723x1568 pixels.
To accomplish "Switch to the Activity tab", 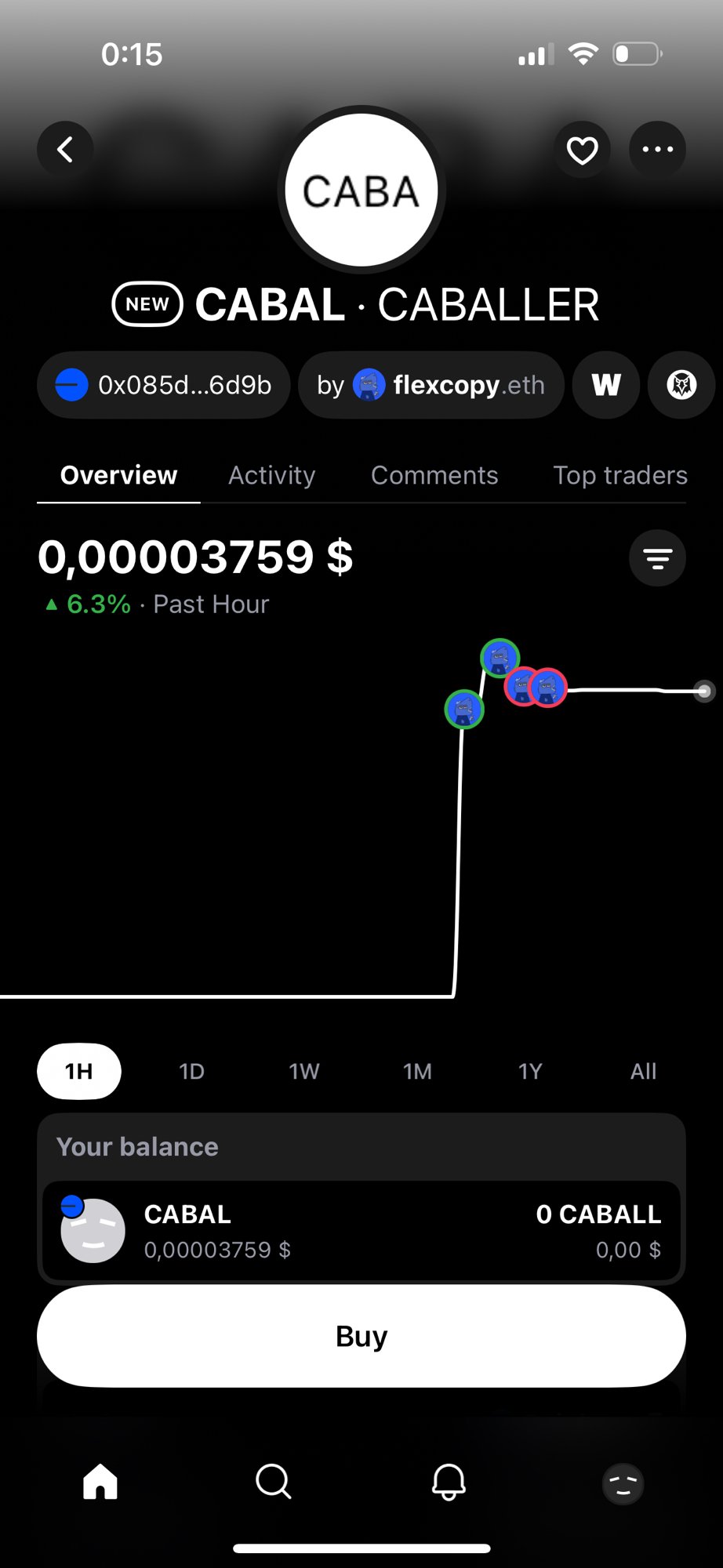I will coord(271,475).
